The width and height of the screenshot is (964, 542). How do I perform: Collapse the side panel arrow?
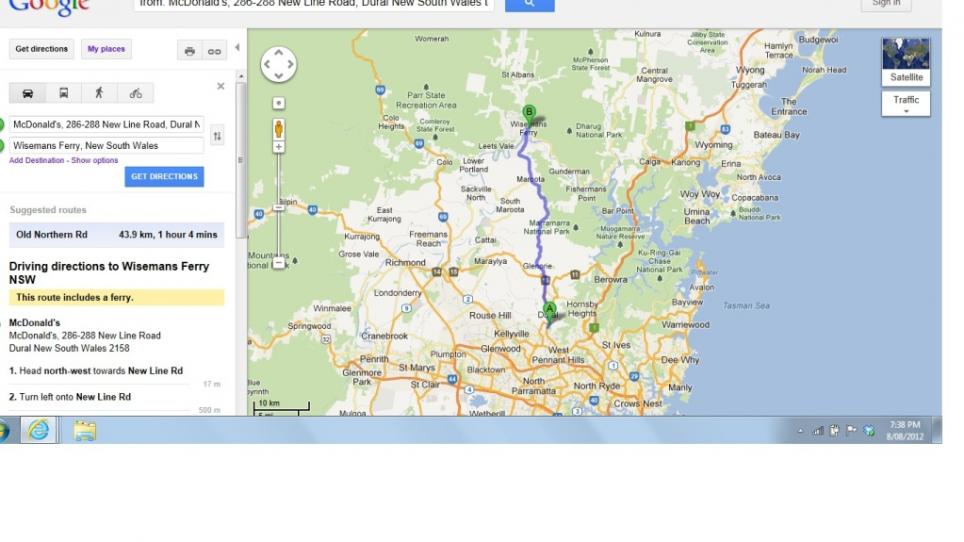click(x=237, y=47)
